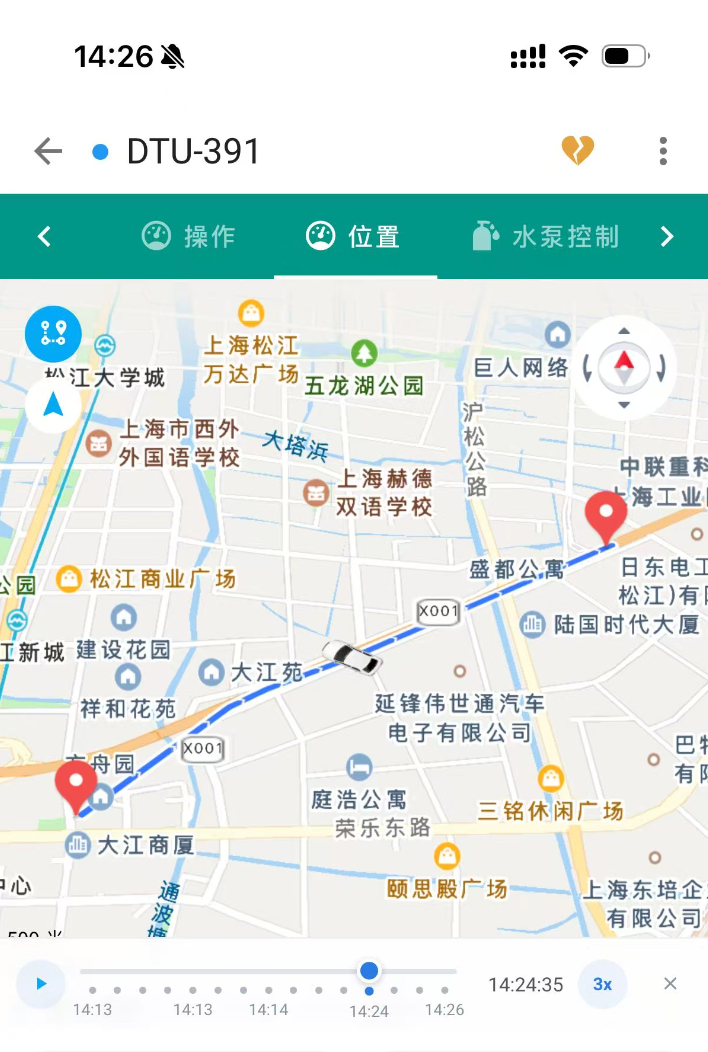This screenshot has height=1052, width=708.
Task: Go back using the arrow beside DTU-391
Action: pyautogui.click(x=48, y=151)
